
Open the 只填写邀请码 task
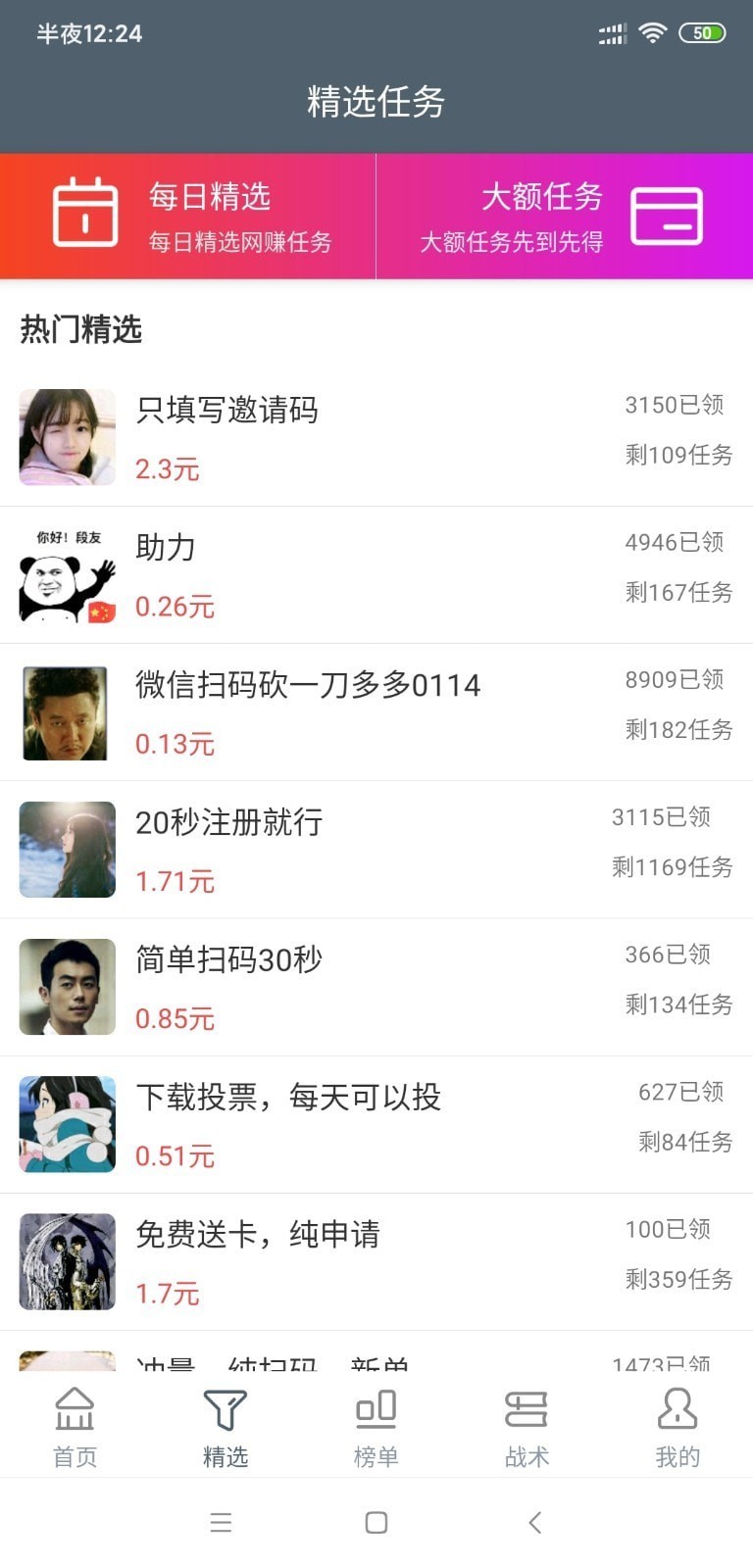376,437
